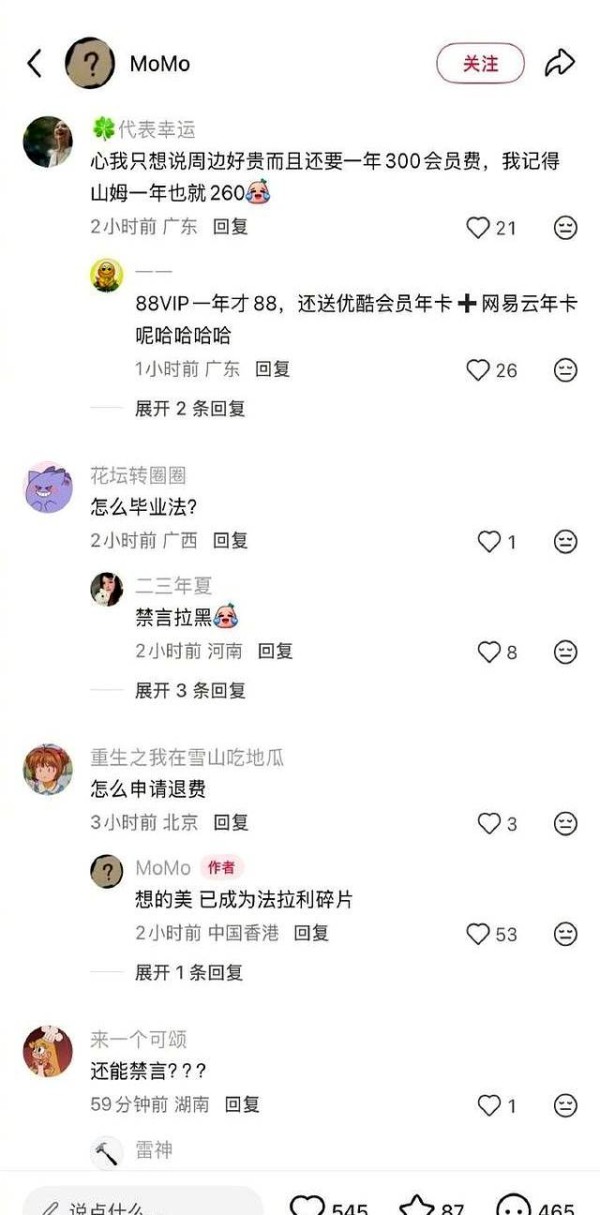Image resolution: width=600 pixels, height=1215 pixels.
Task: Reply to 二三年夏's comment
Action: [x=275, y=651]
